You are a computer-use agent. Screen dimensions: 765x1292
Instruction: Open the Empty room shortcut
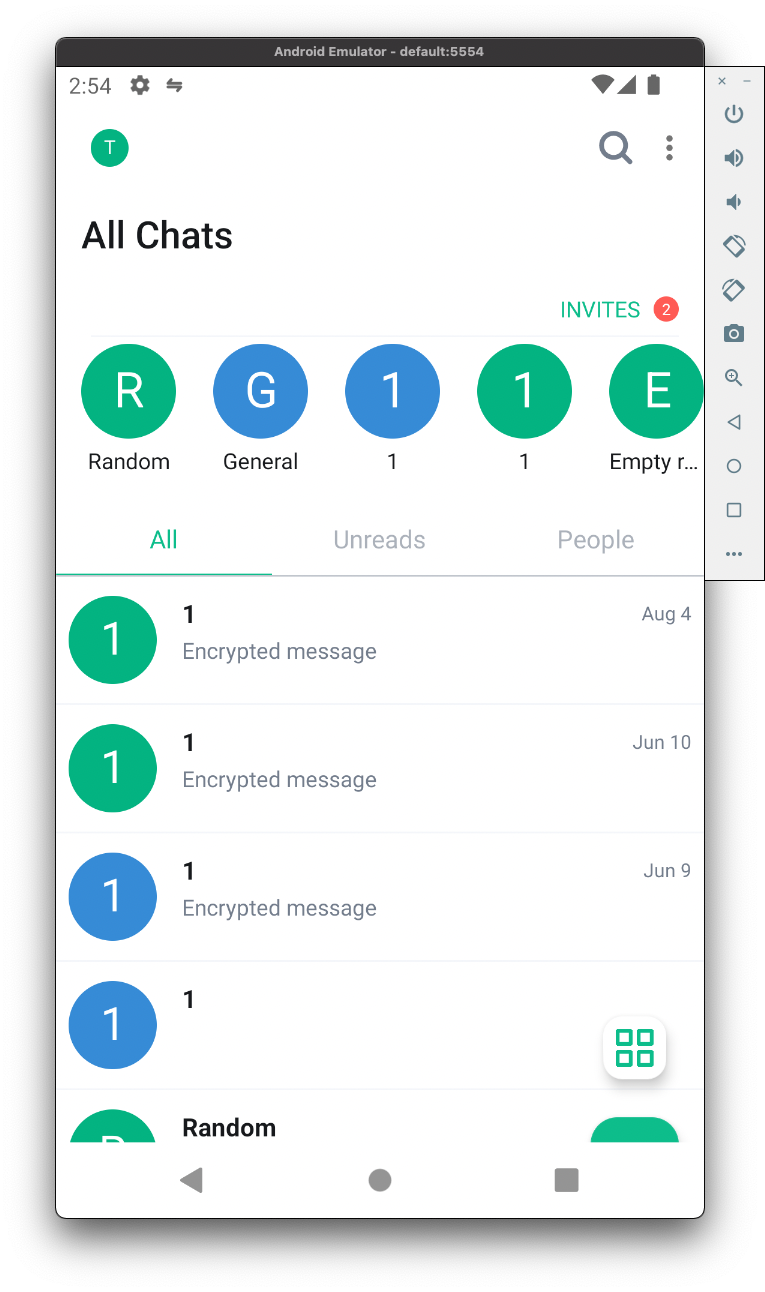click(655, 391)
